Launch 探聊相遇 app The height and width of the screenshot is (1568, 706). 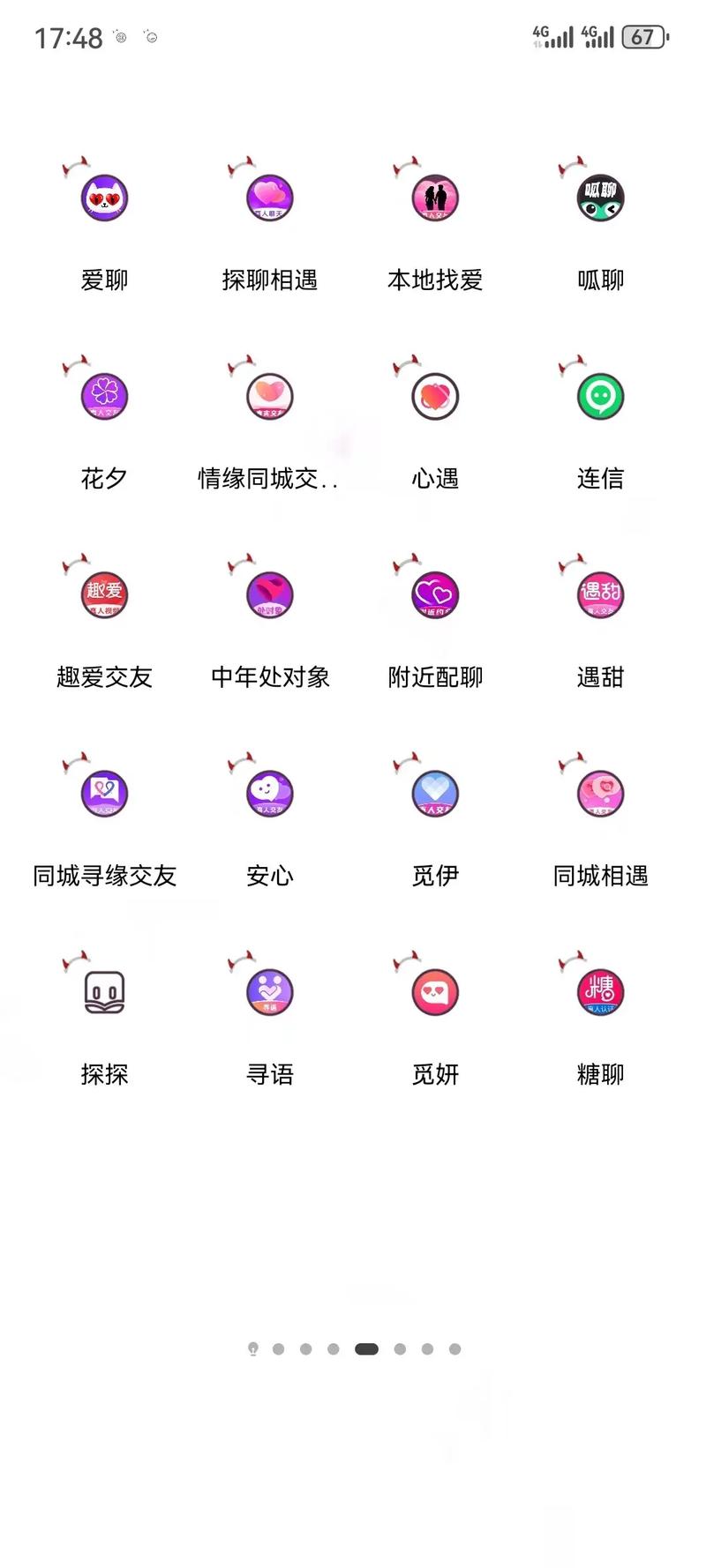tap(270, 198)
